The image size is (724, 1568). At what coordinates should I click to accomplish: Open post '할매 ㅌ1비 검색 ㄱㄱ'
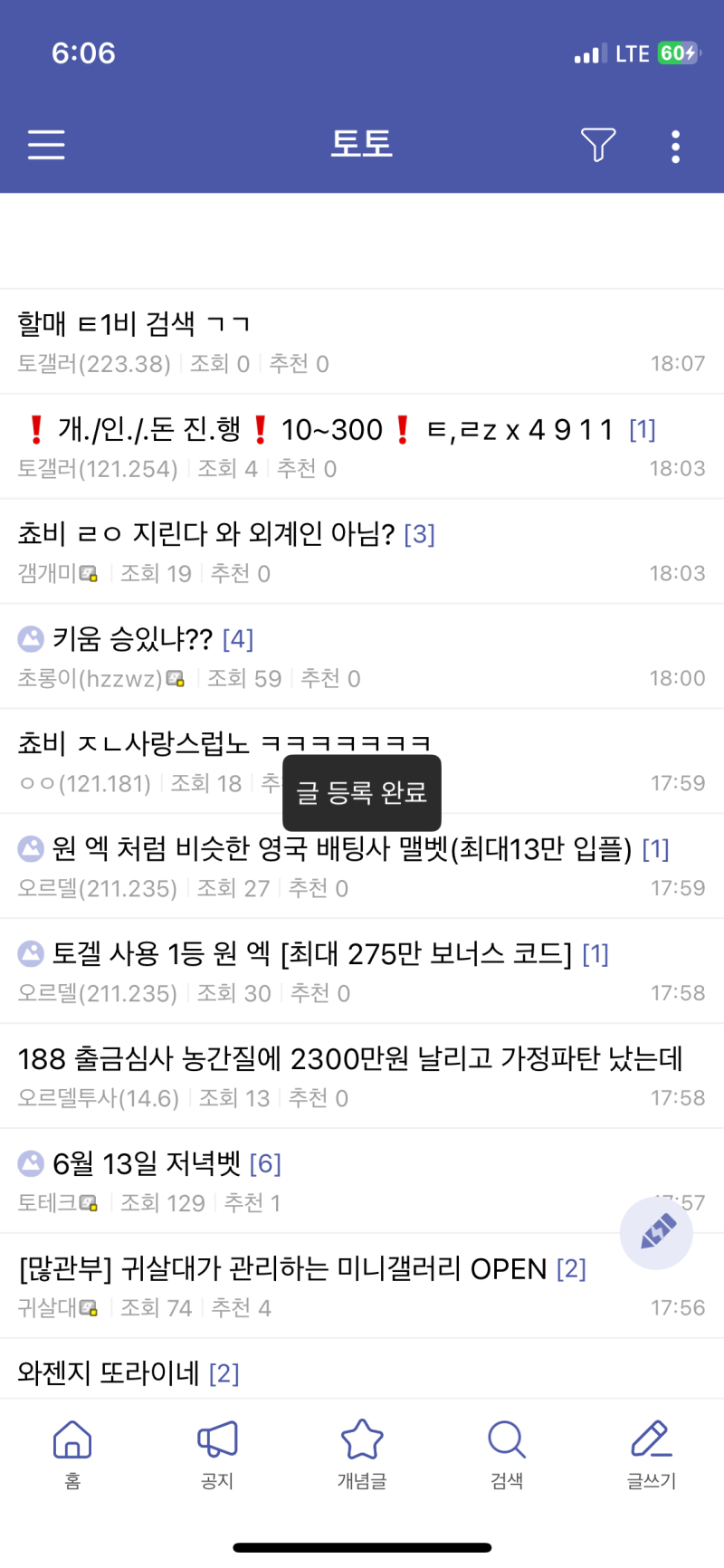pos(134,323)
